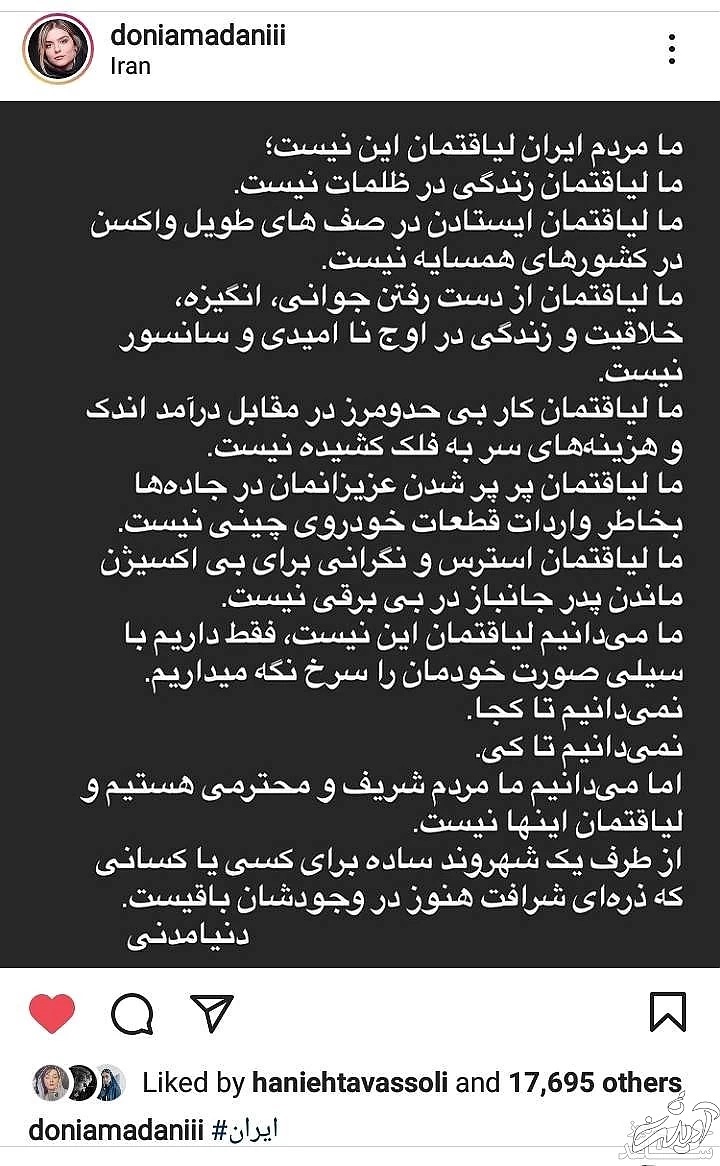Tap the red heart to unlike the post
Viewport: 720px width, 1166px height.
pos(50,1011)
